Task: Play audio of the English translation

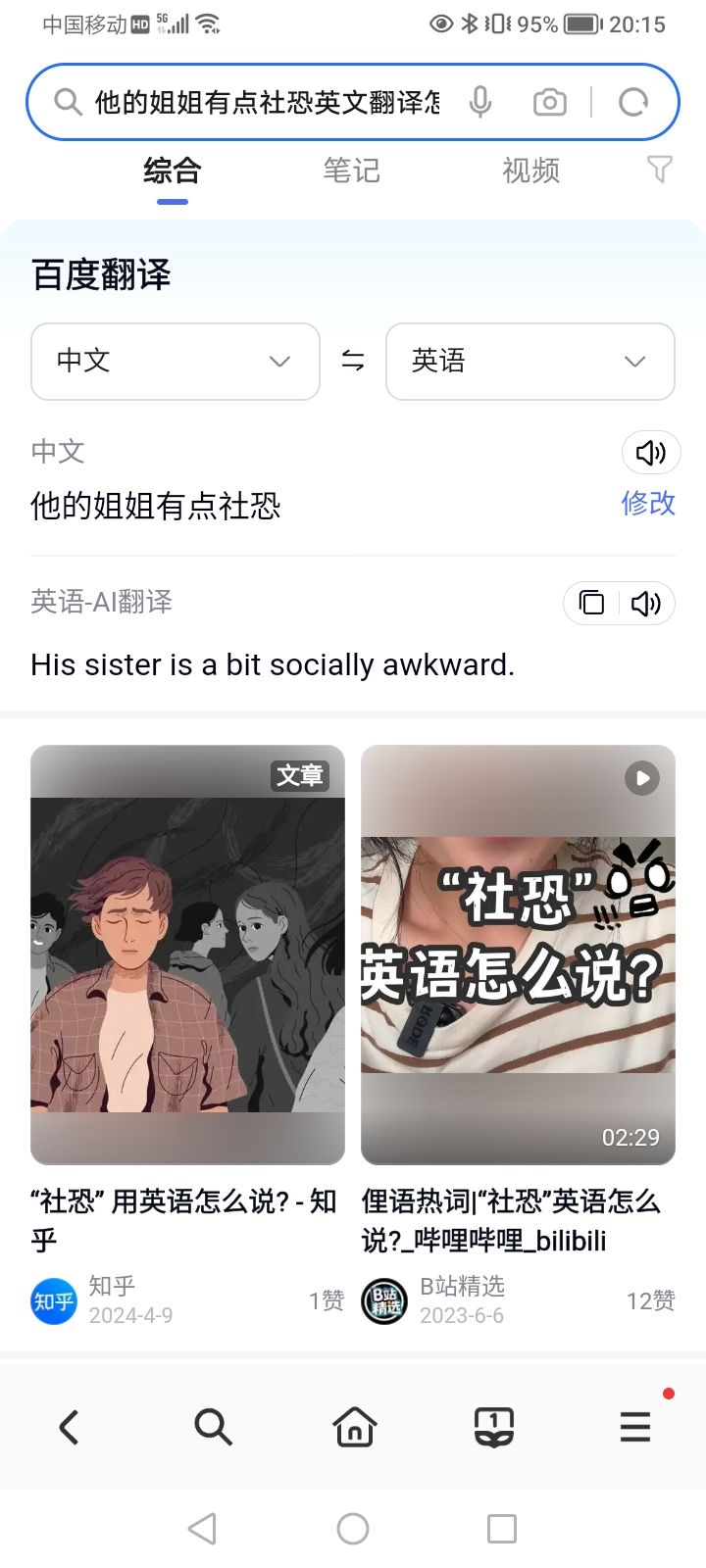Action: point(646,603)
